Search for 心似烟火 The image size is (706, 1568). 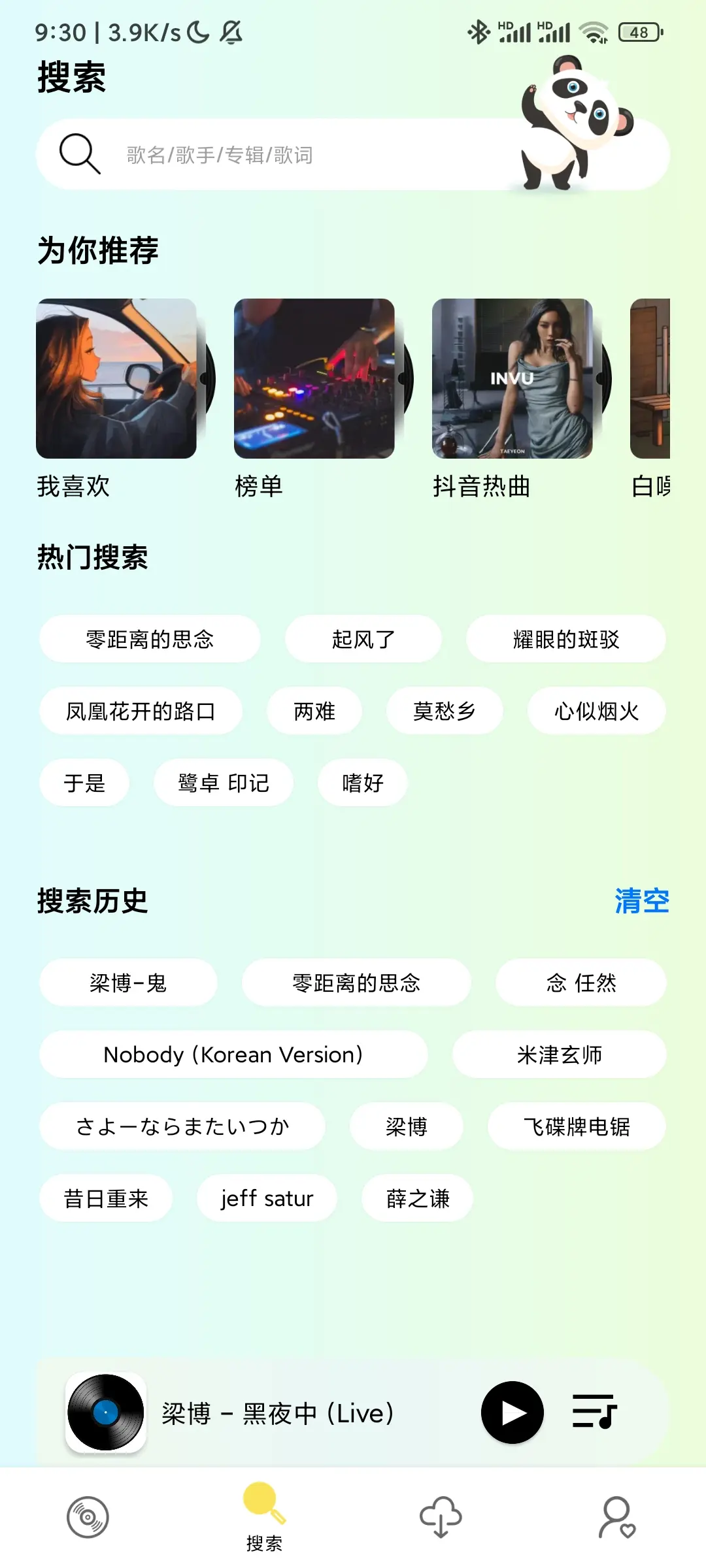click(596, 711)
